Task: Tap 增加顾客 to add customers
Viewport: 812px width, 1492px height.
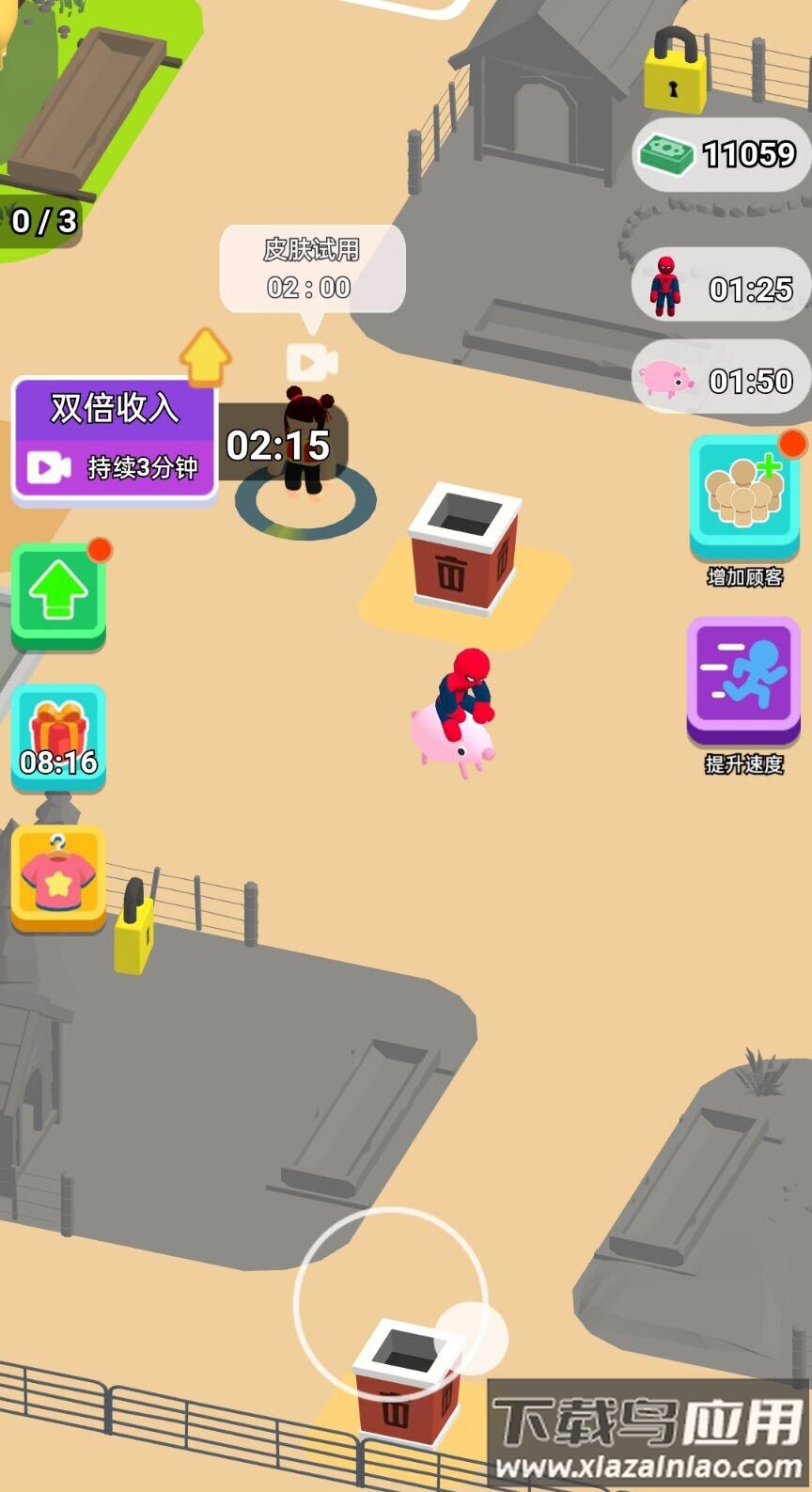Action: click(x=743, y=495)
